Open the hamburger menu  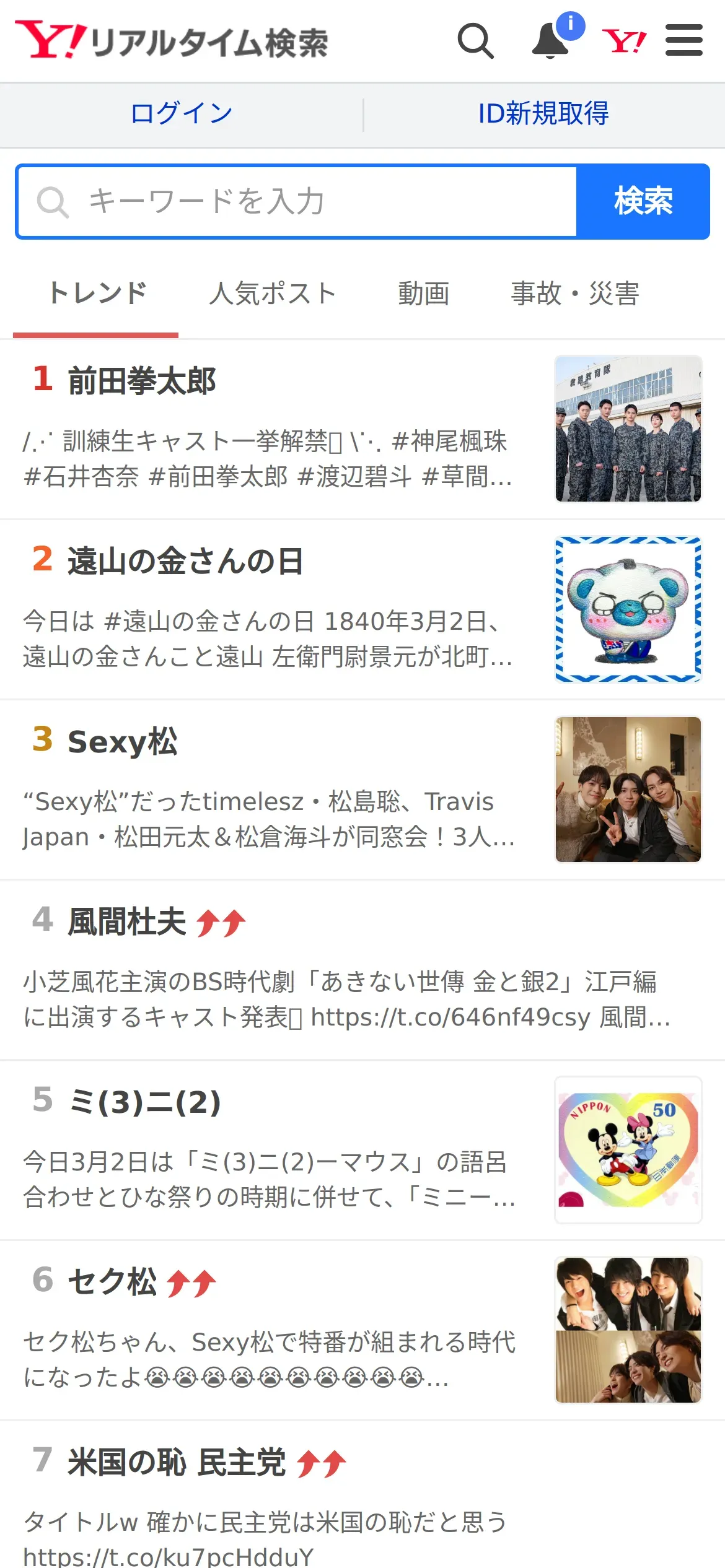(683, 41)
